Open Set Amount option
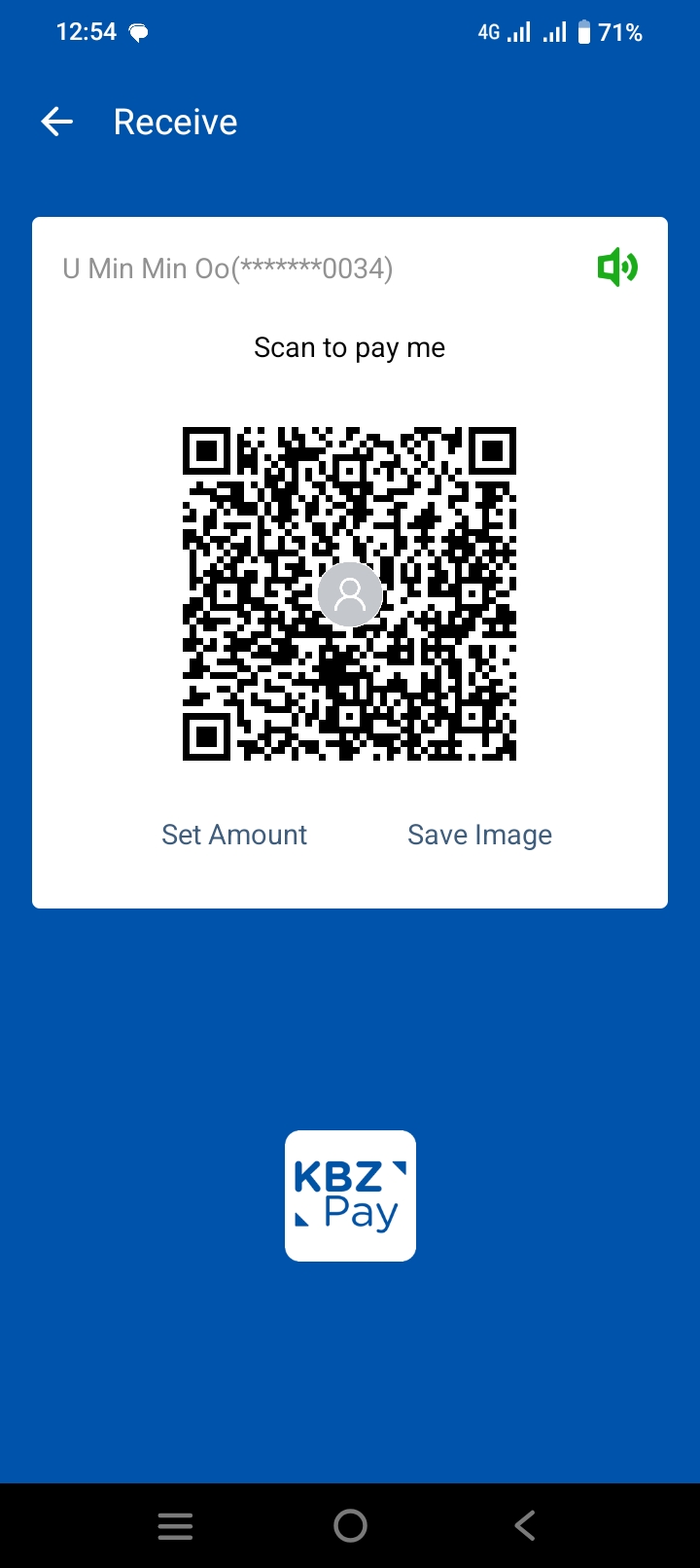This screenshot has height=1568, width=700. tap(234, 835)
